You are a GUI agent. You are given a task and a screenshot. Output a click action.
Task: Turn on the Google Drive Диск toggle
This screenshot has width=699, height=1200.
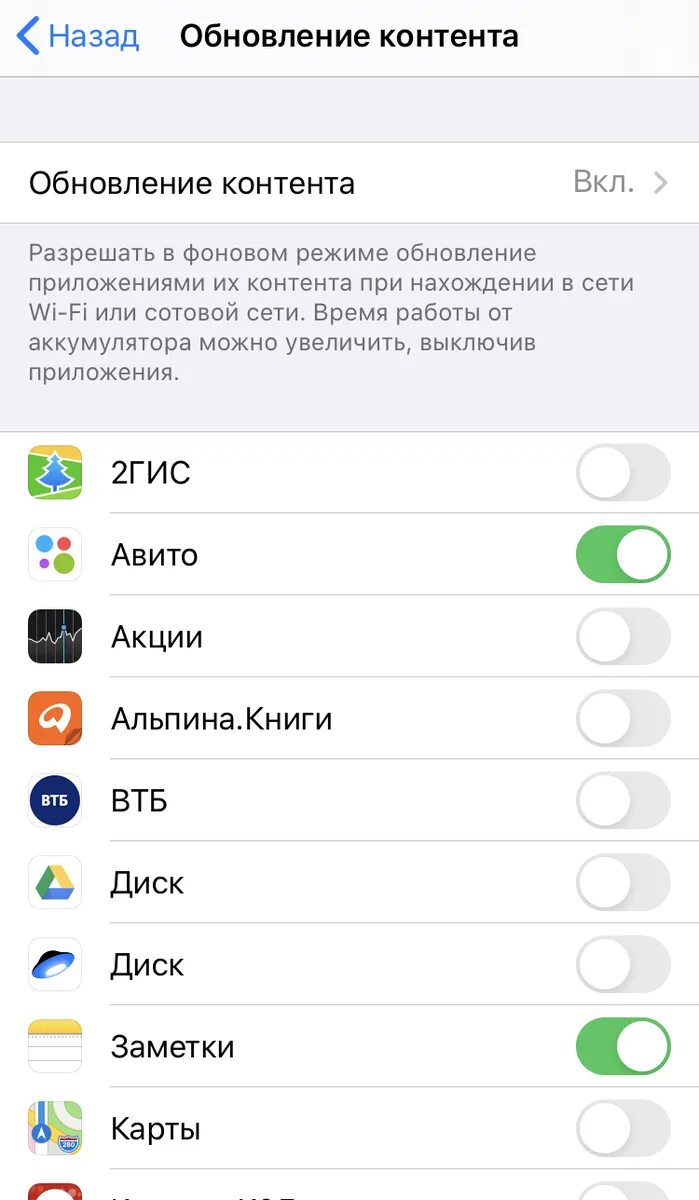point(622,882)
